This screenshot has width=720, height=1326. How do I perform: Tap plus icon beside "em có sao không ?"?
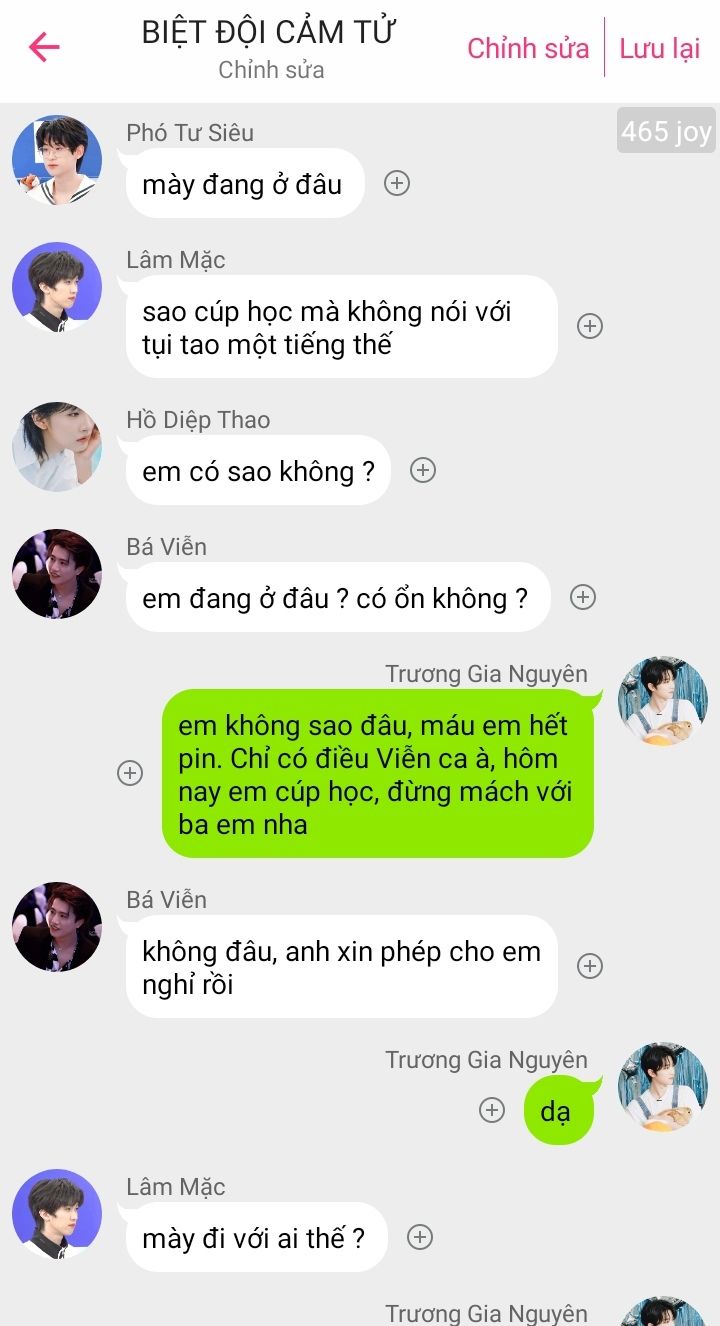pyautogui.click(x=423, y=470)
